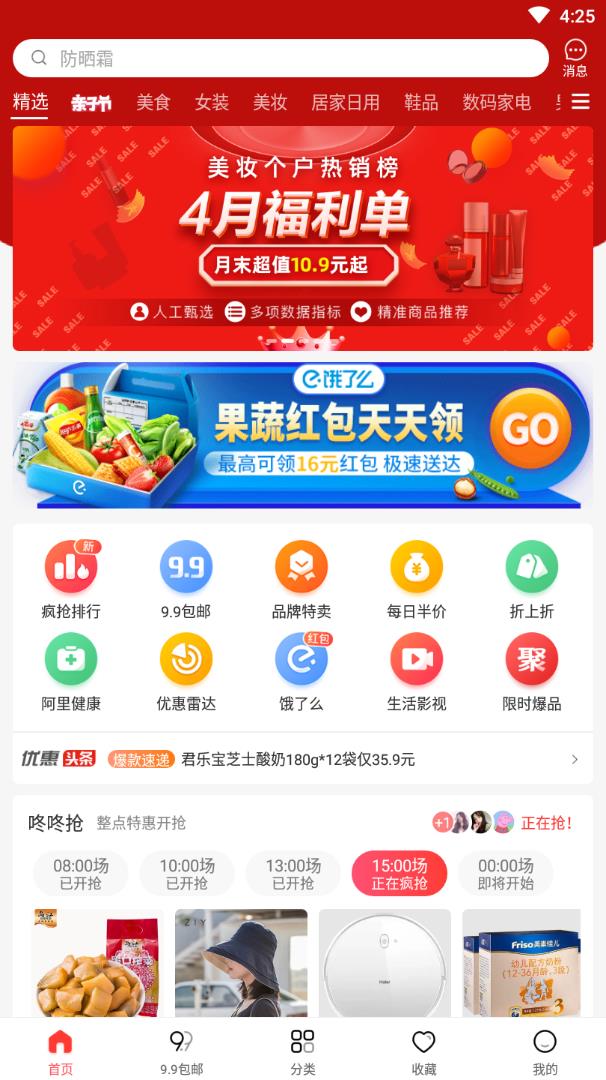606x1080 pixels.
Task: Open the 限时爆品 shortcut
Action: click(x=531, y=672)
